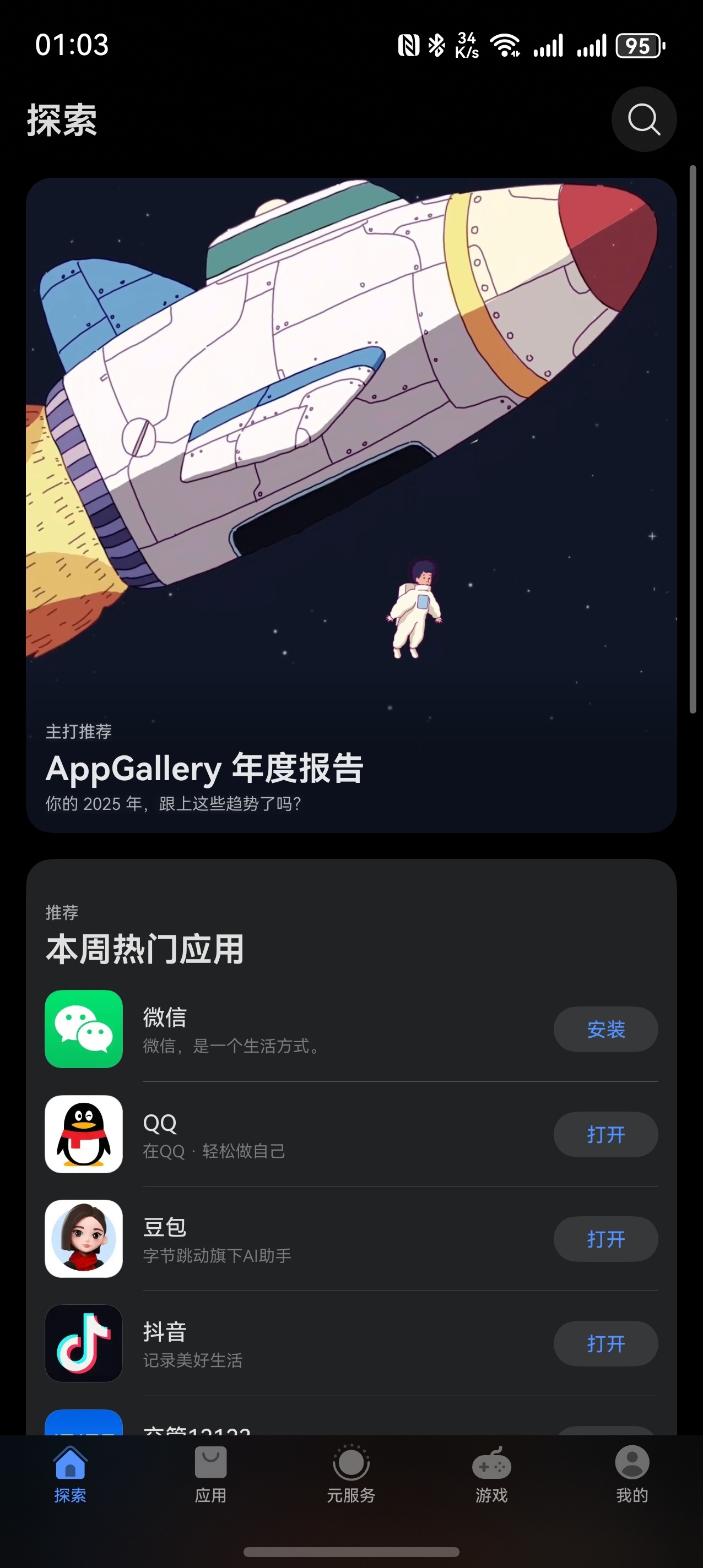The width and height of the screenshot is (703, 1568).
Task: Open the search icon
Action: pyautogui.click(x=644, y=119)
